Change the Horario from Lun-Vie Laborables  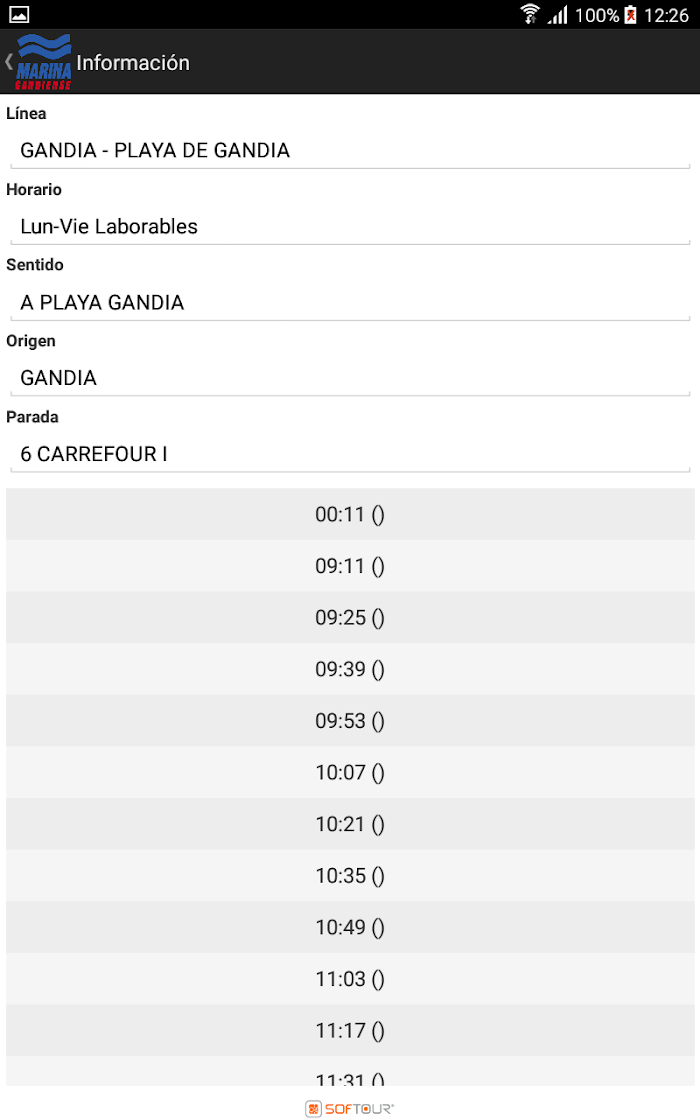coord(350,226)
